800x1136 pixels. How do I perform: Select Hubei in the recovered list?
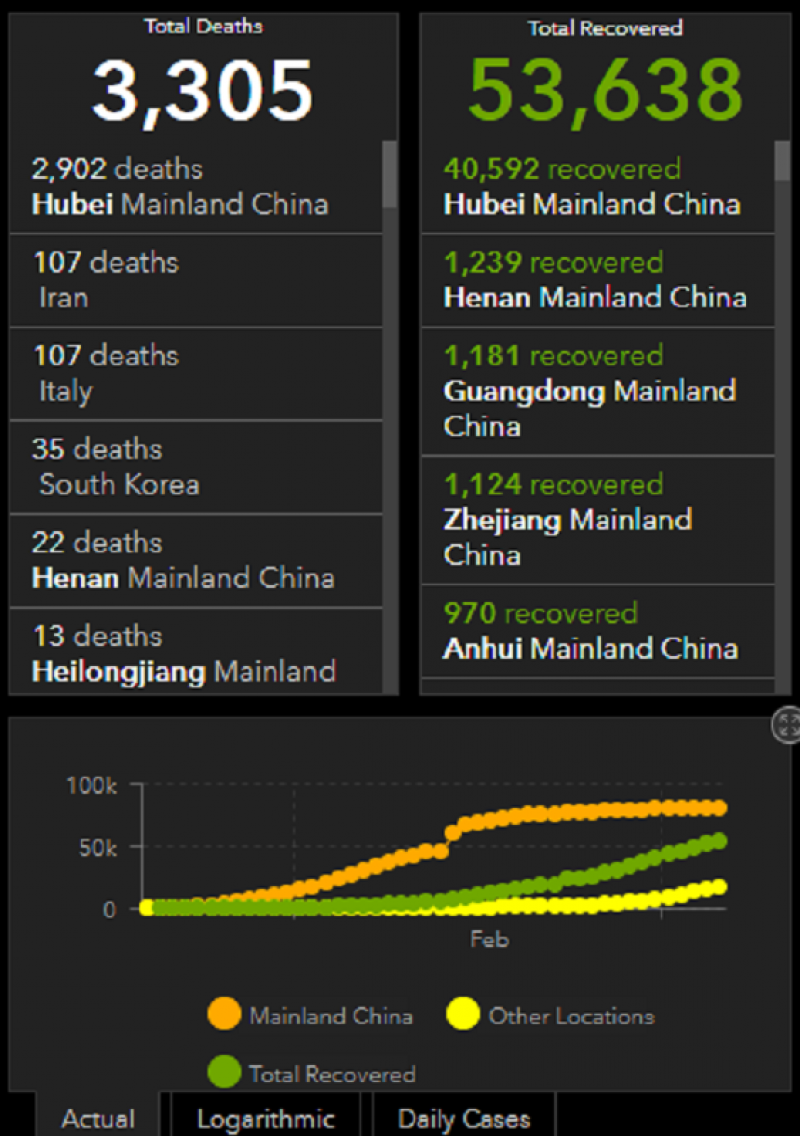point(596,187)
